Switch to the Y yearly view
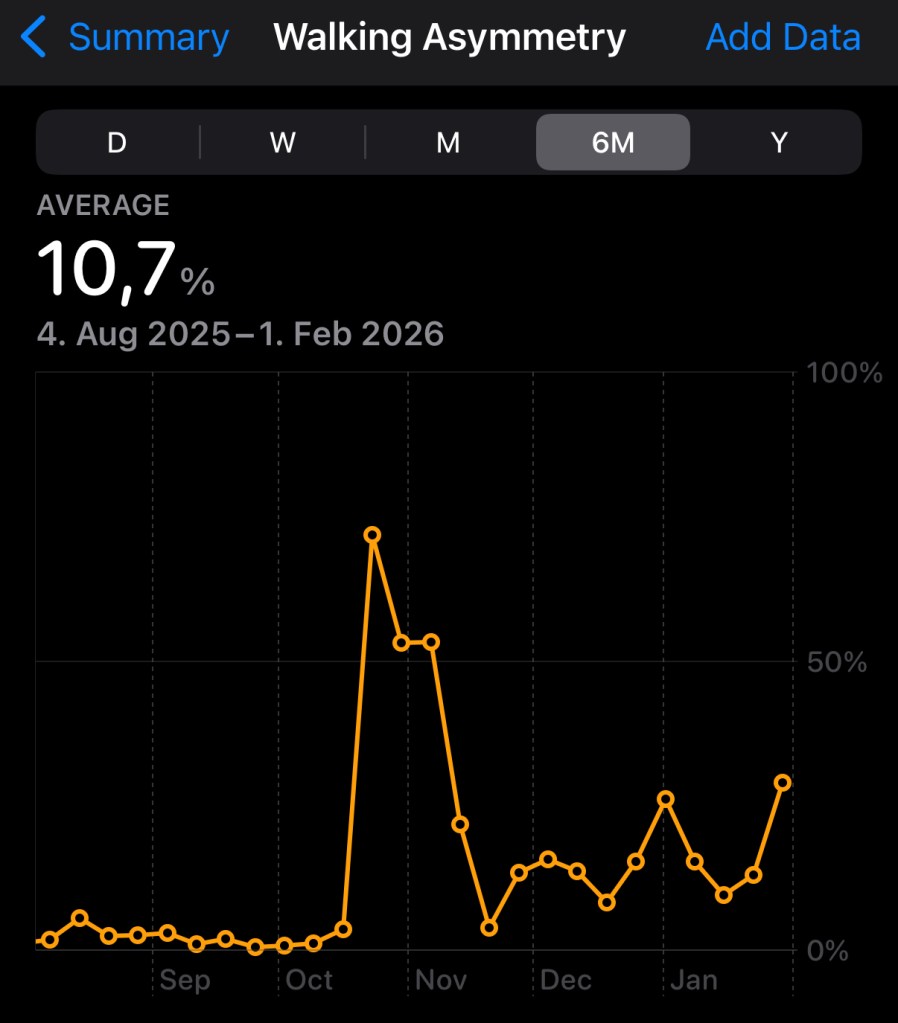The image size is (898, 1023). coord(779,143)
